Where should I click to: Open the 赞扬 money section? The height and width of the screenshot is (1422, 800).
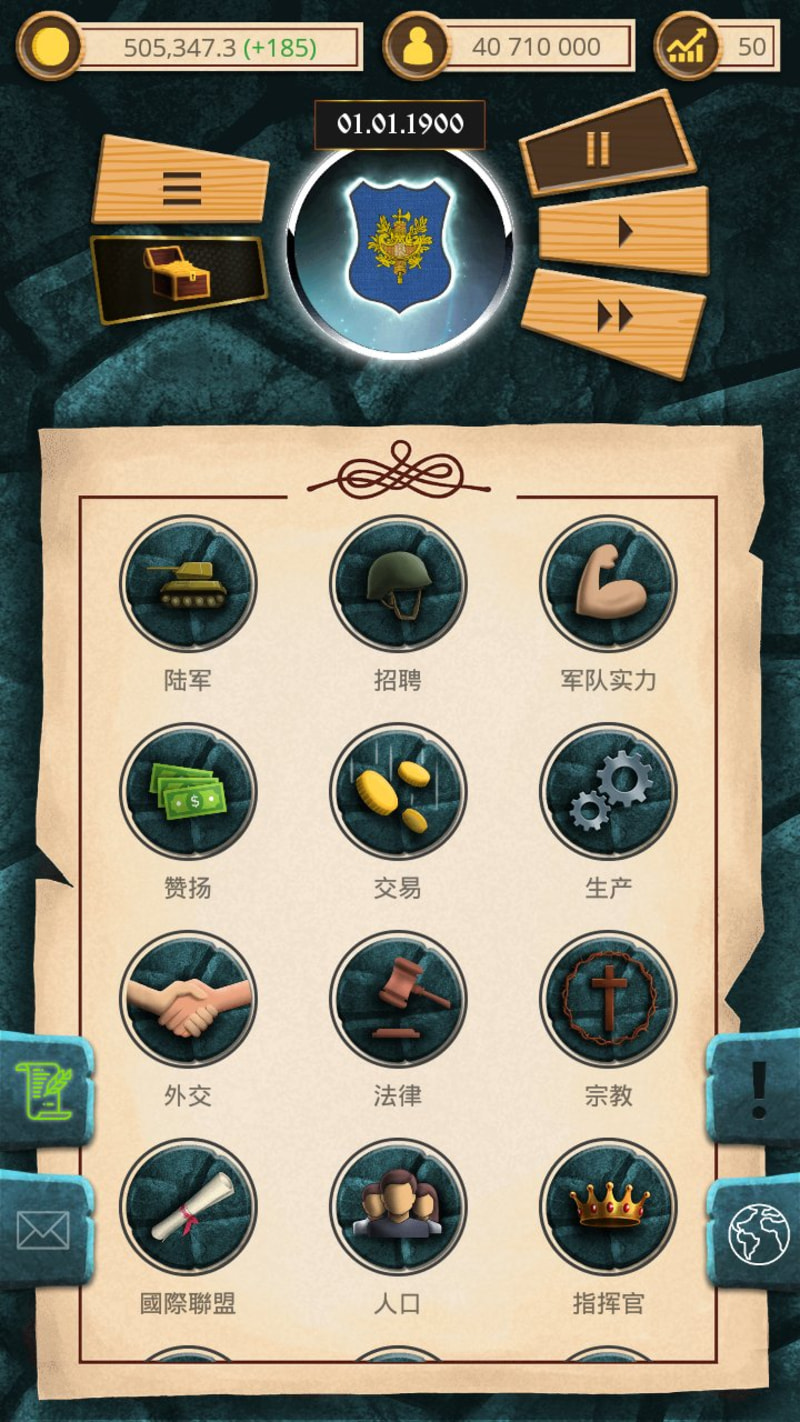[188, 792]
